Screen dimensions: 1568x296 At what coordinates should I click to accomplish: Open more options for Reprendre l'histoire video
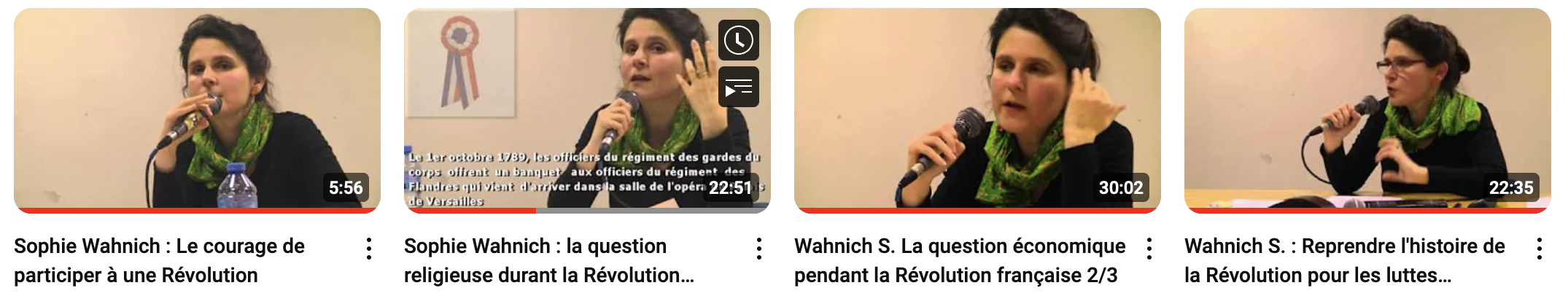(x=1540, y=249)
